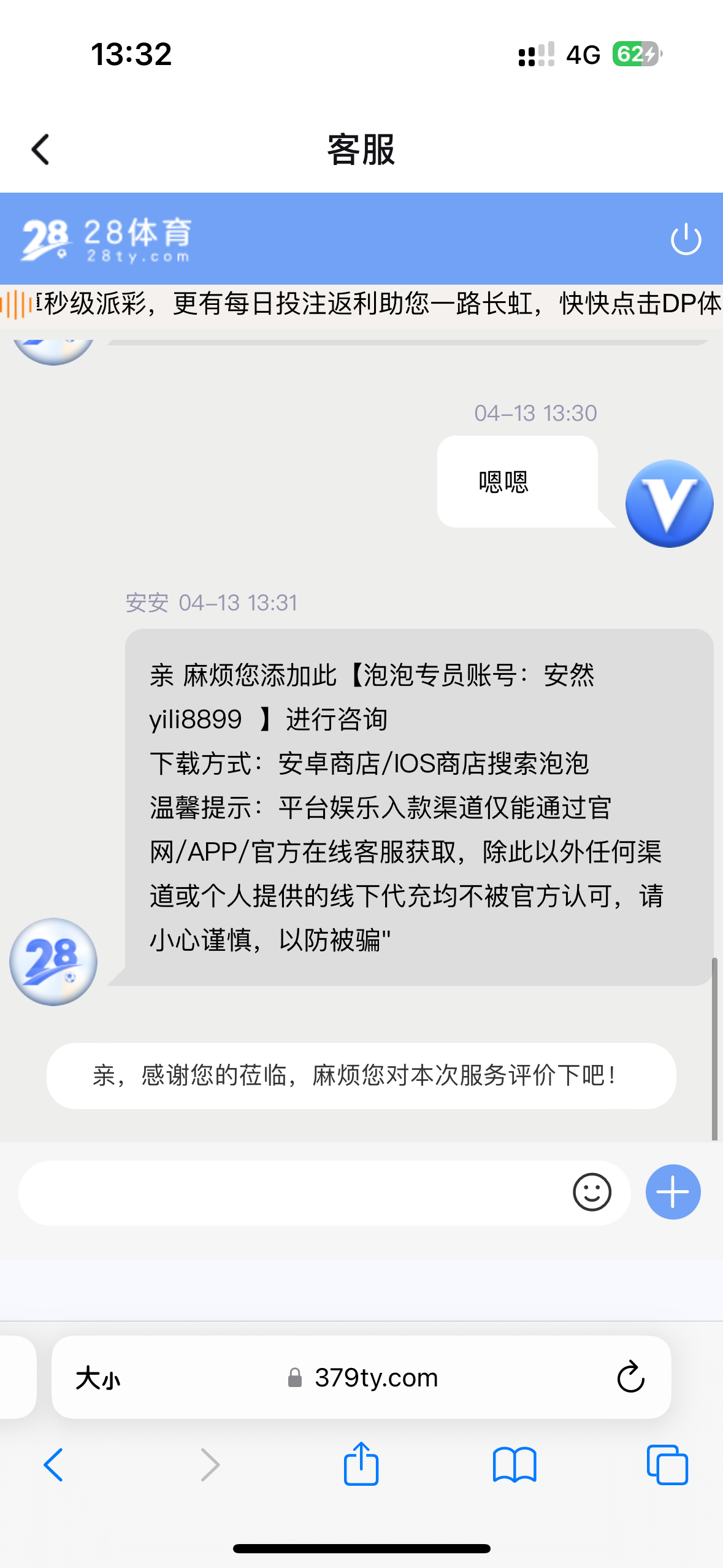This screenshot has width=723, height=1568.
Task: Tap the 379ty.com address bar
Action: 361,1377
